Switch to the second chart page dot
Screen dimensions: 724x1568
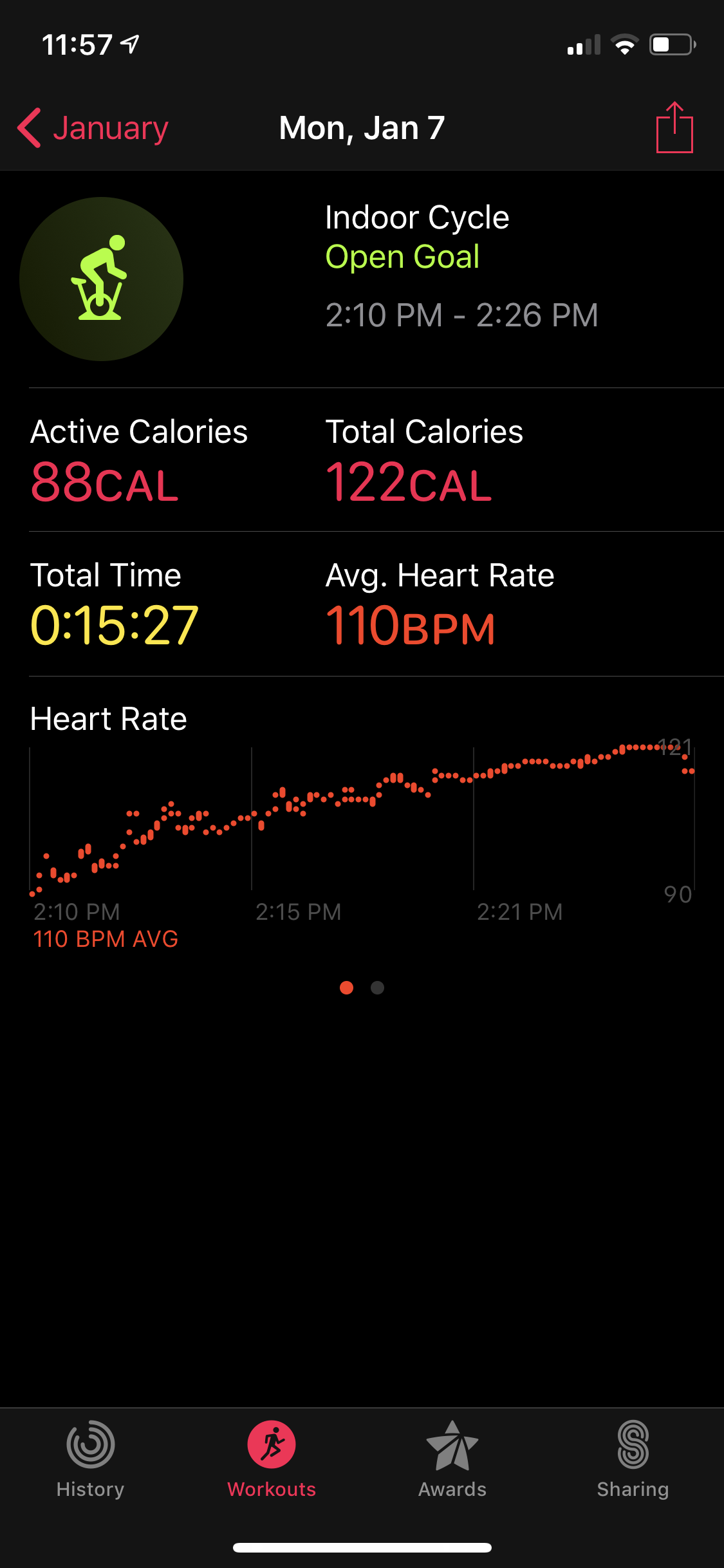(377, 988)
